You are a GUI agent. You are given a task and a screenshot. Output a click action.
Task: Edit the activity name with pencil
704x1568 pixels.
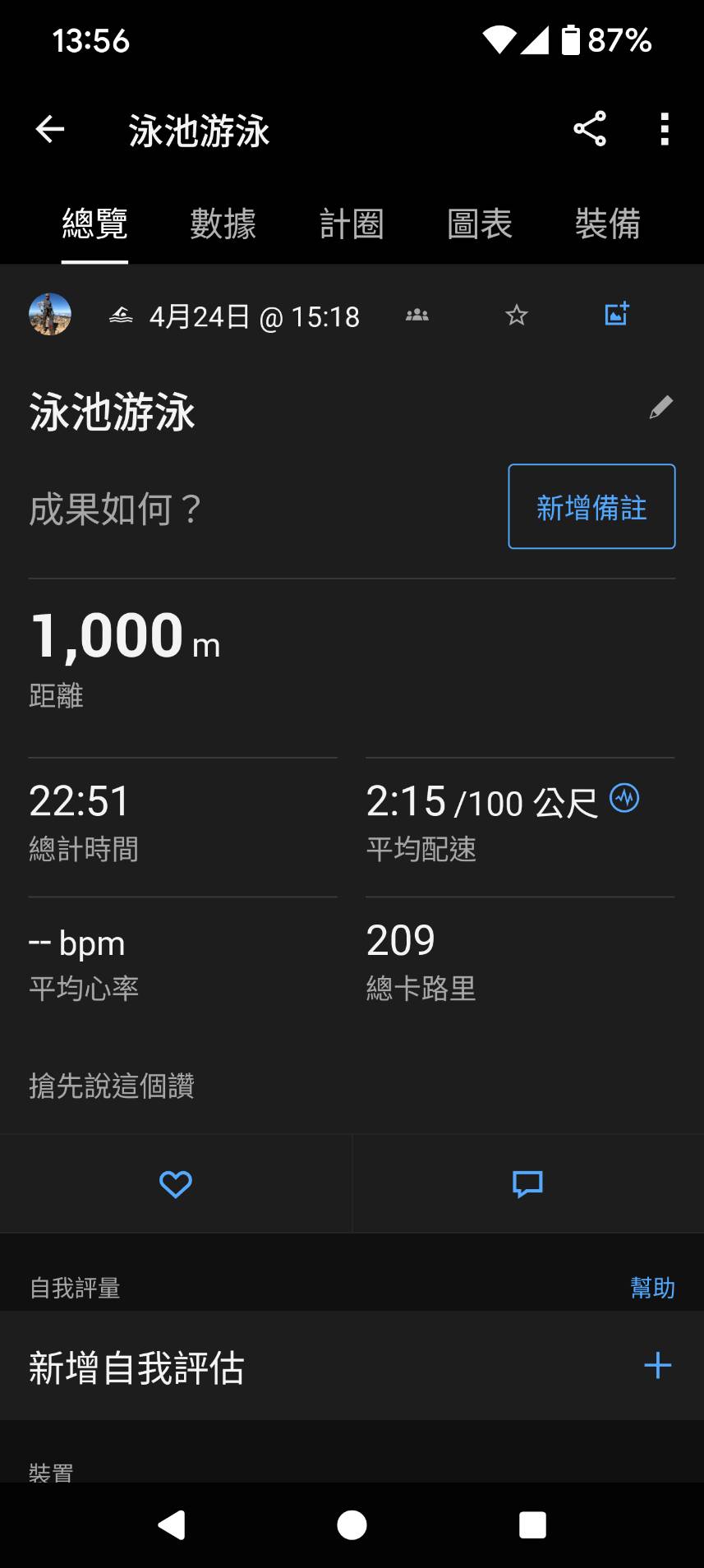[x=661, y=407]
